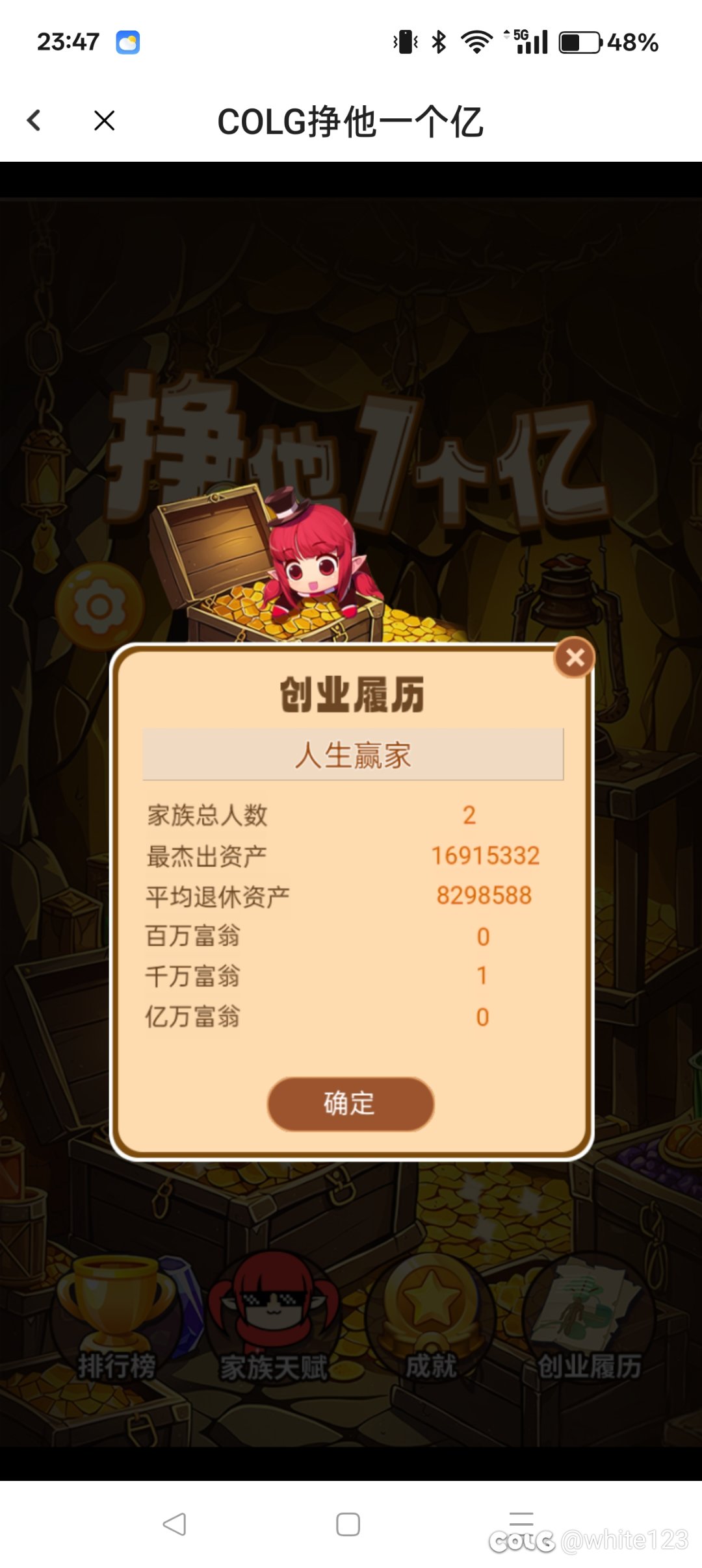Open recent apps from the navigation bar

click(521, 1524)
